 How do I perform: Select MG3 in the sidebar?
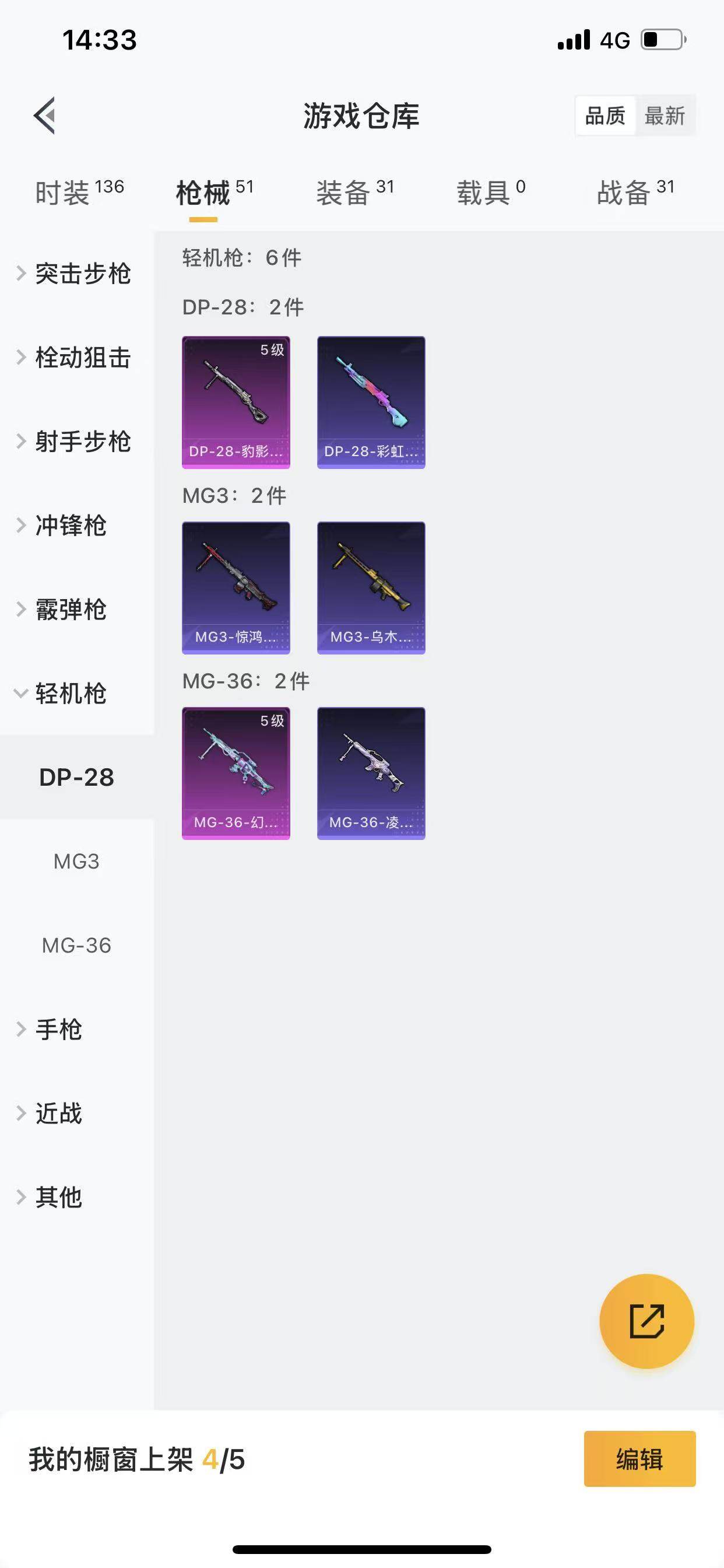point(77,862)
